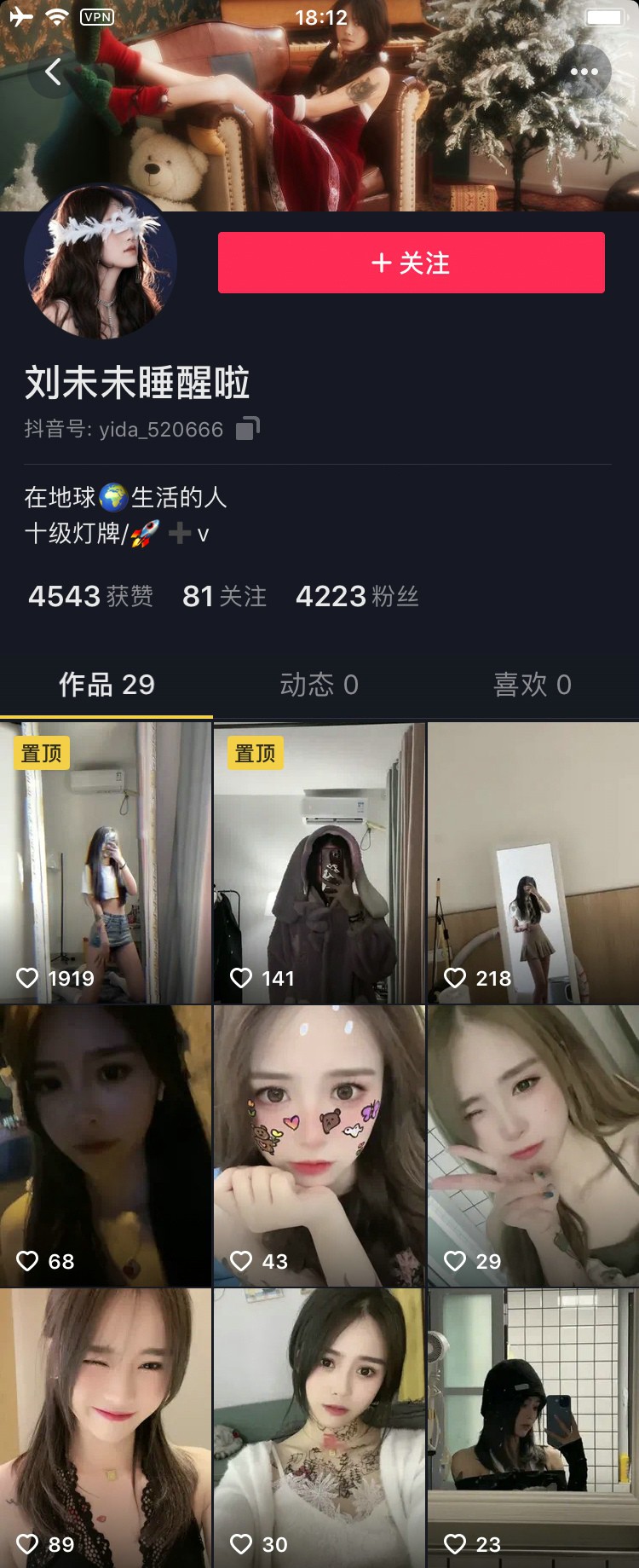Open the pinned video with 141 likes
639x1568 pixels.
click(x=319, y=862)
